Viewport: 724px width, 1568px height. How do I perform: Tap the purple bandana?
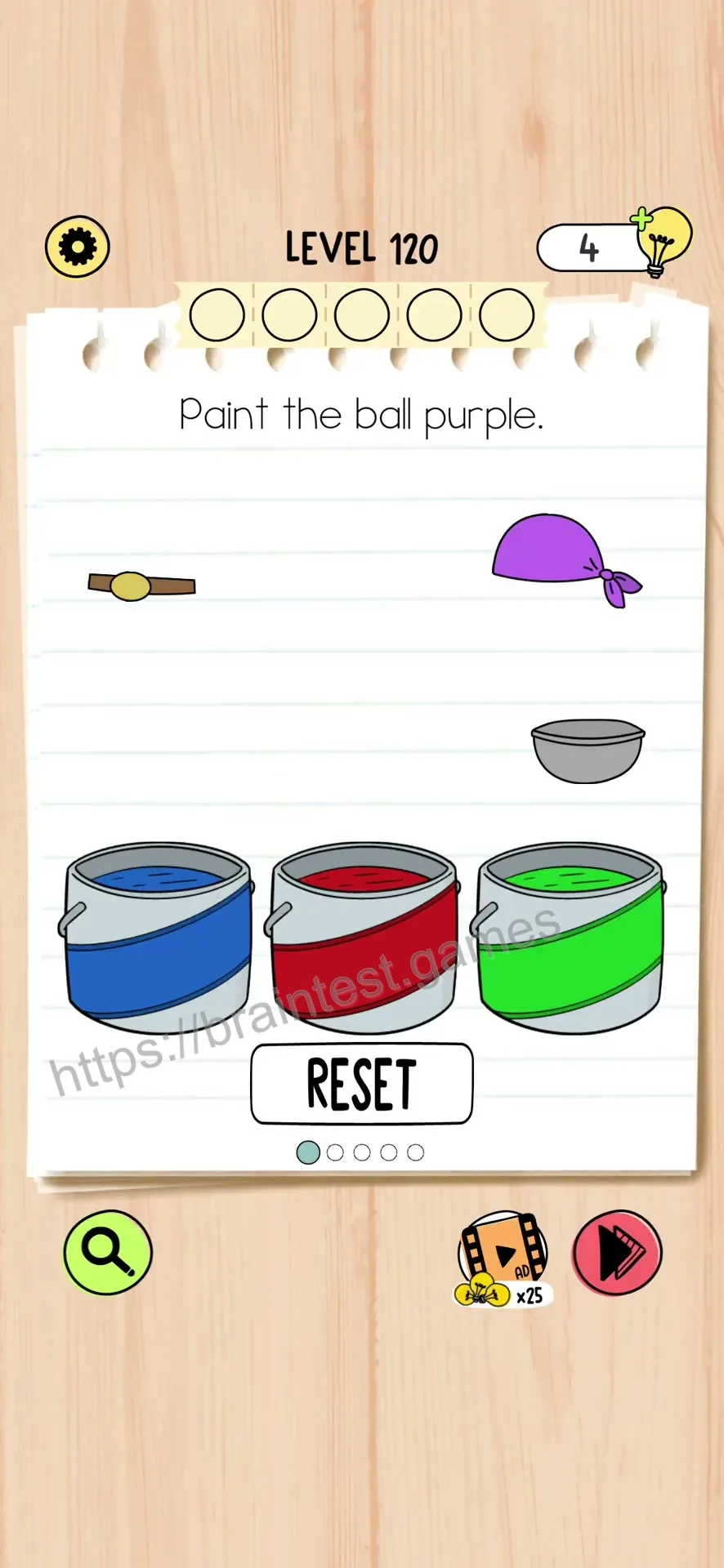click(x=565, y=559)
